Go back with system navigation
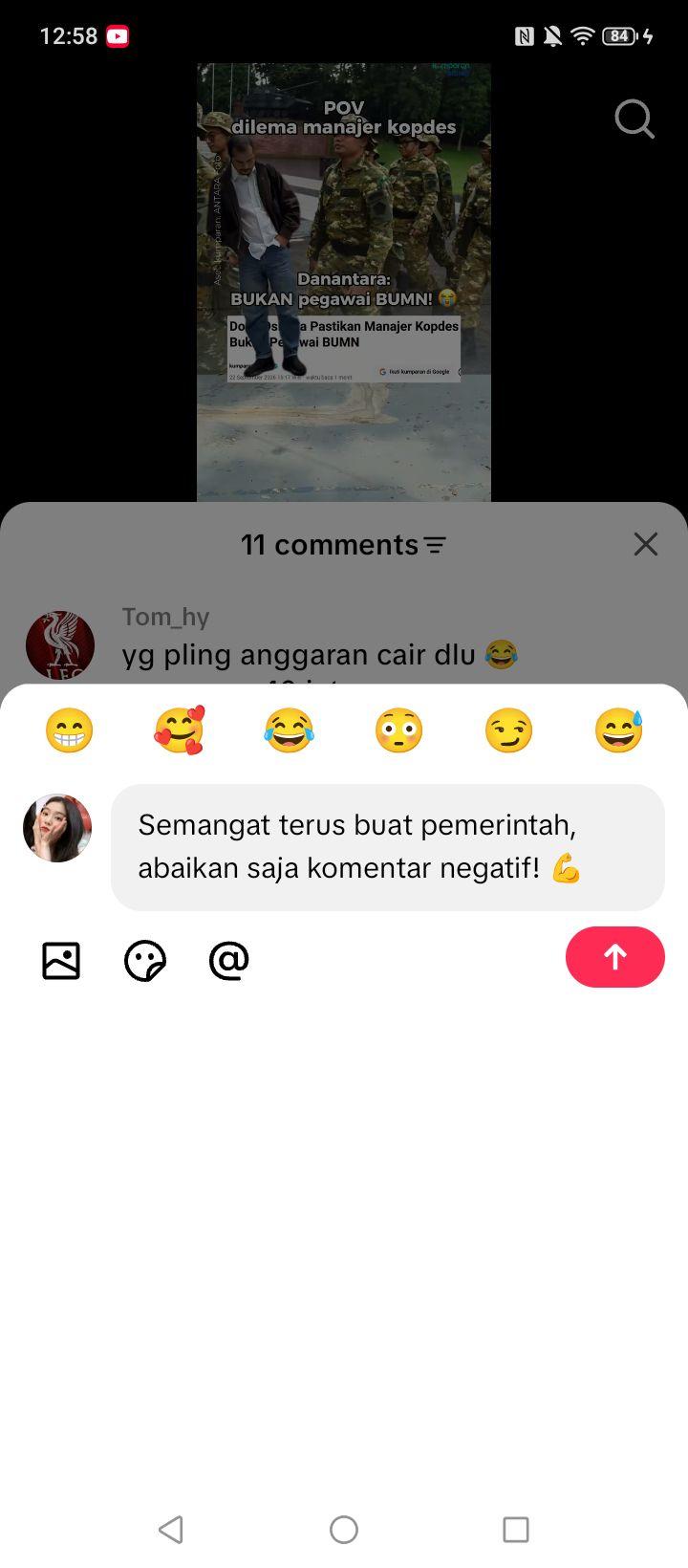This screenshot has width=688, height=1568. (x=171, y=1529)
